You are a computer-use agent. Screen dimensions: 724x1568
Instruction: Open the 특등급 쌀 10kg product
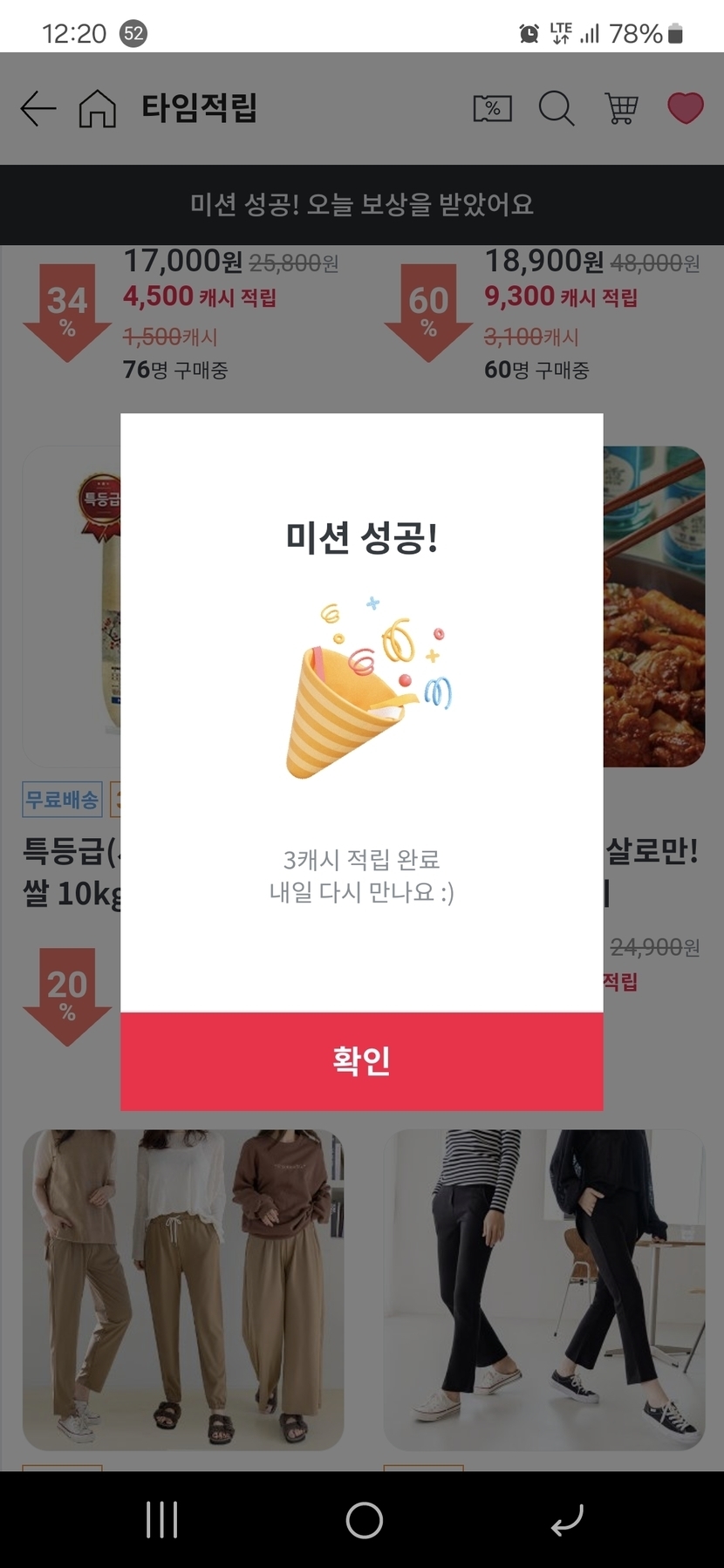(x=72, y=610)
